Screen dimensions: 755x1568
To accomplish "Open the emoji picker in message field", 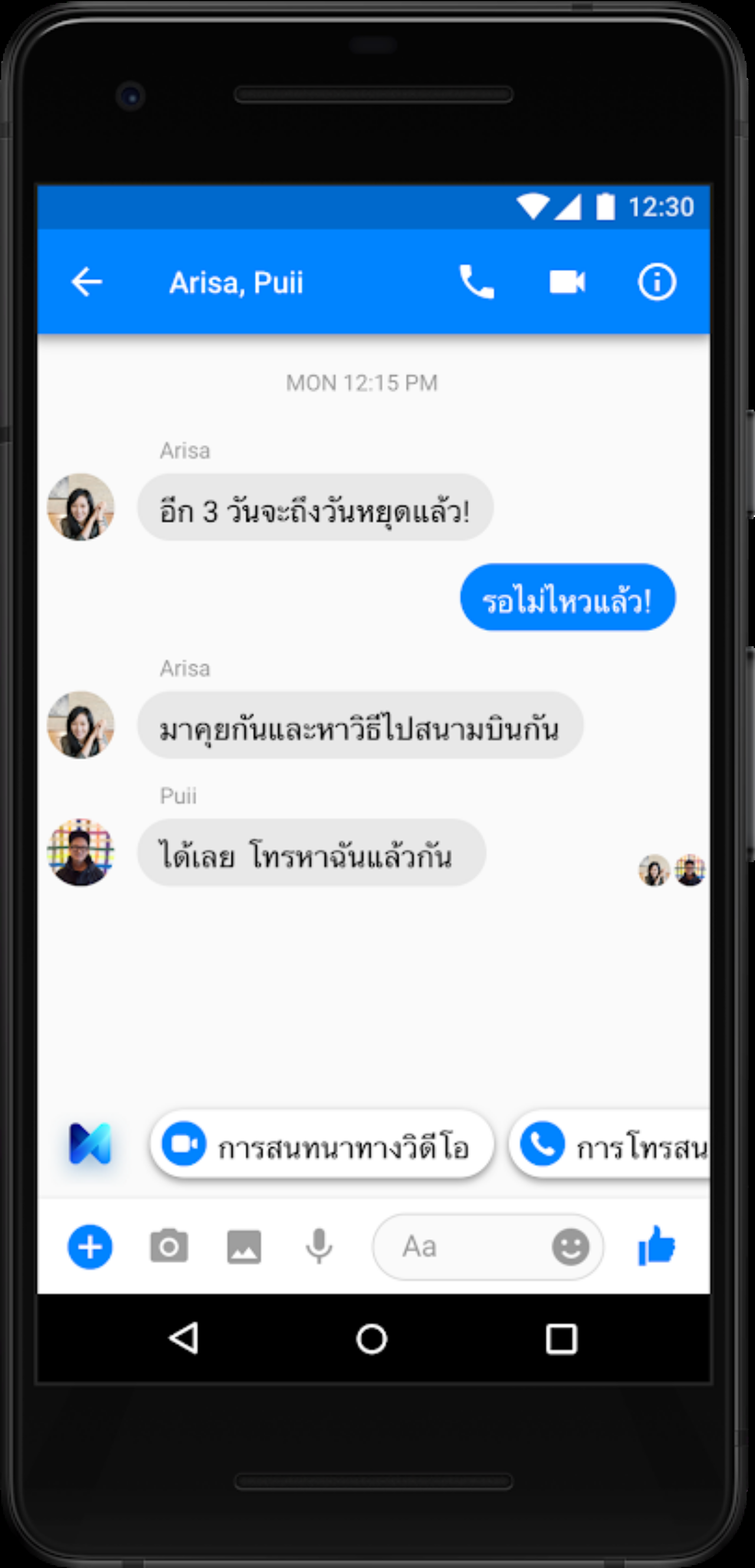I will click(x=570, y=1246).
